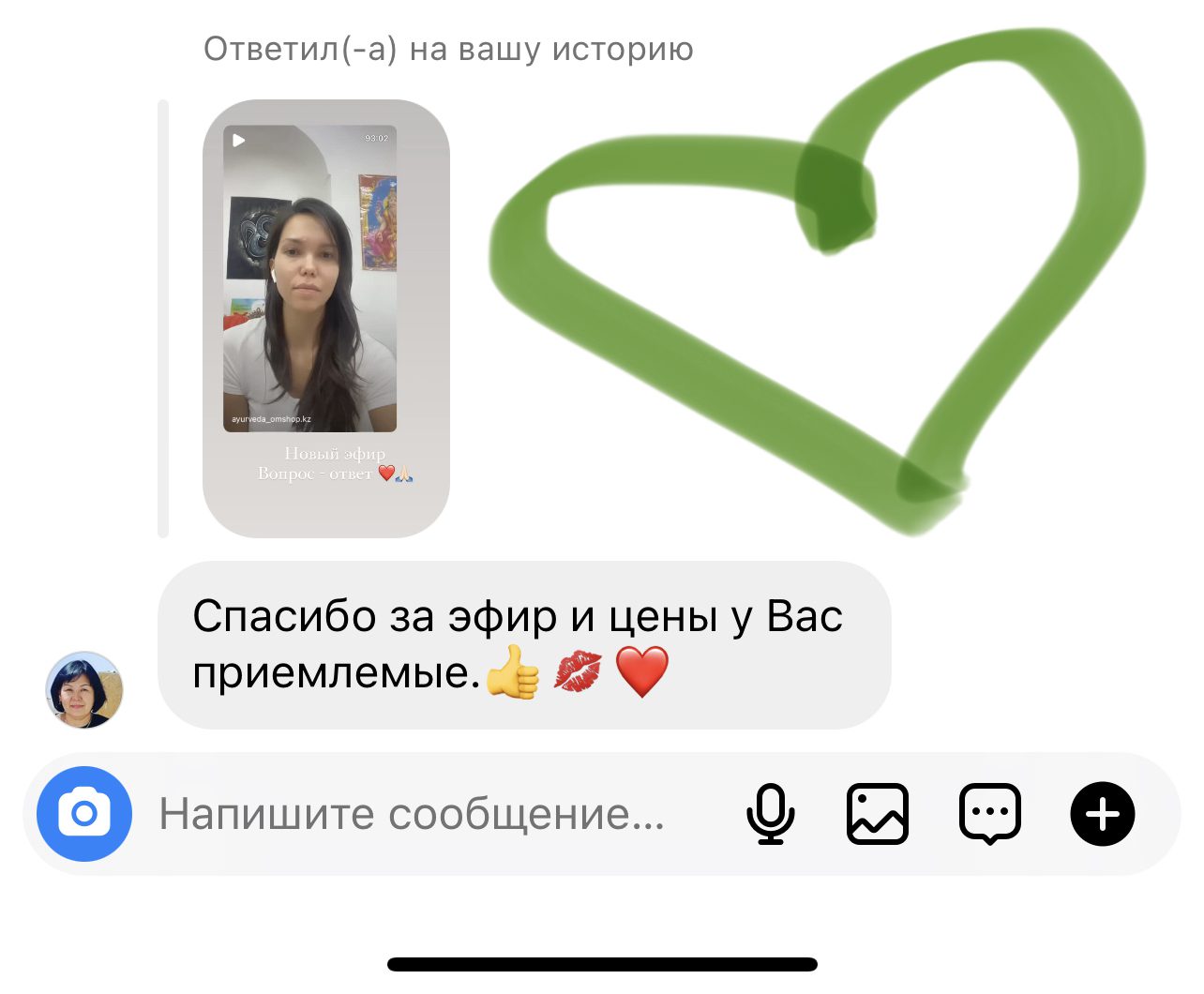Open the camera from the message bar
Screen dimensions: 1204x994
84,814
